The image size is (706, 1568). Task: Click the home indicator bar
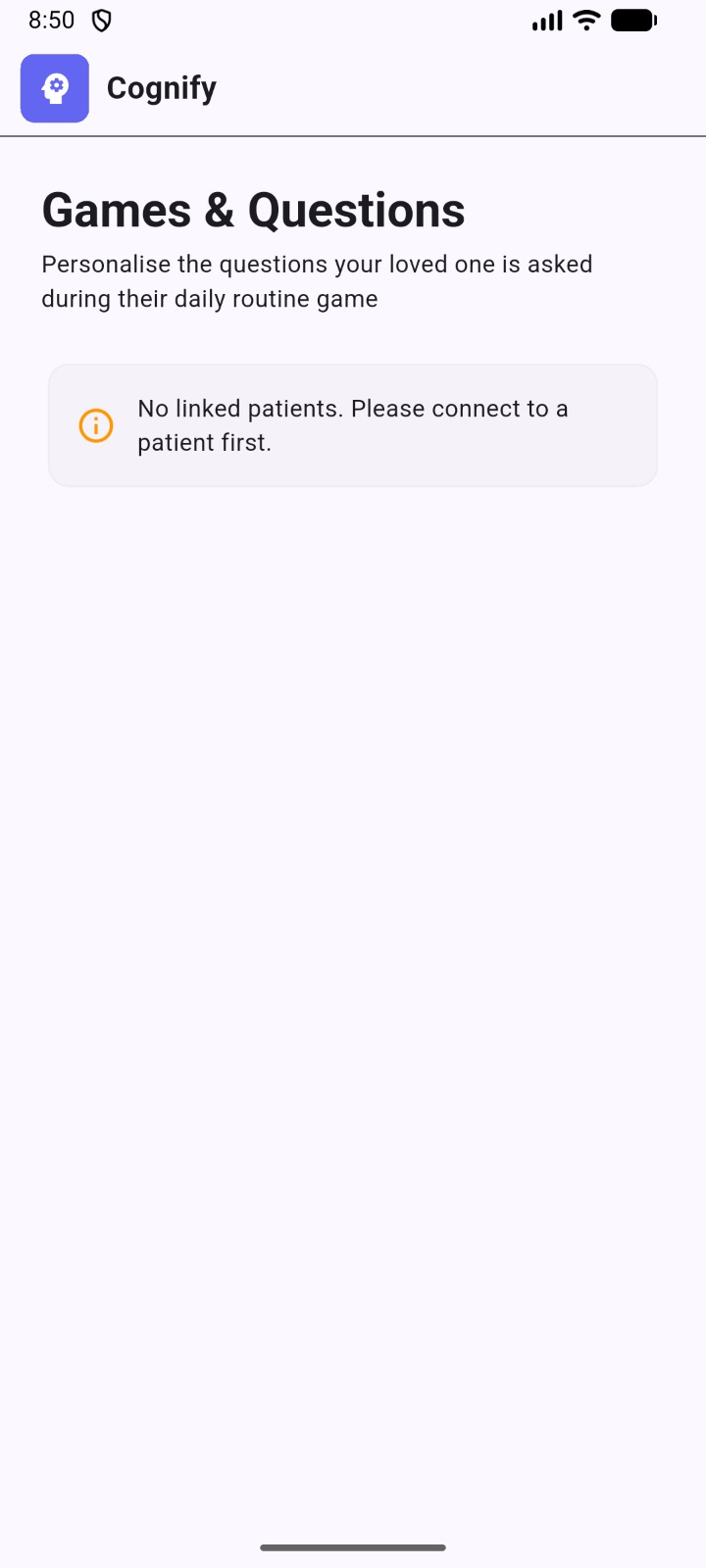point(353,1548)
